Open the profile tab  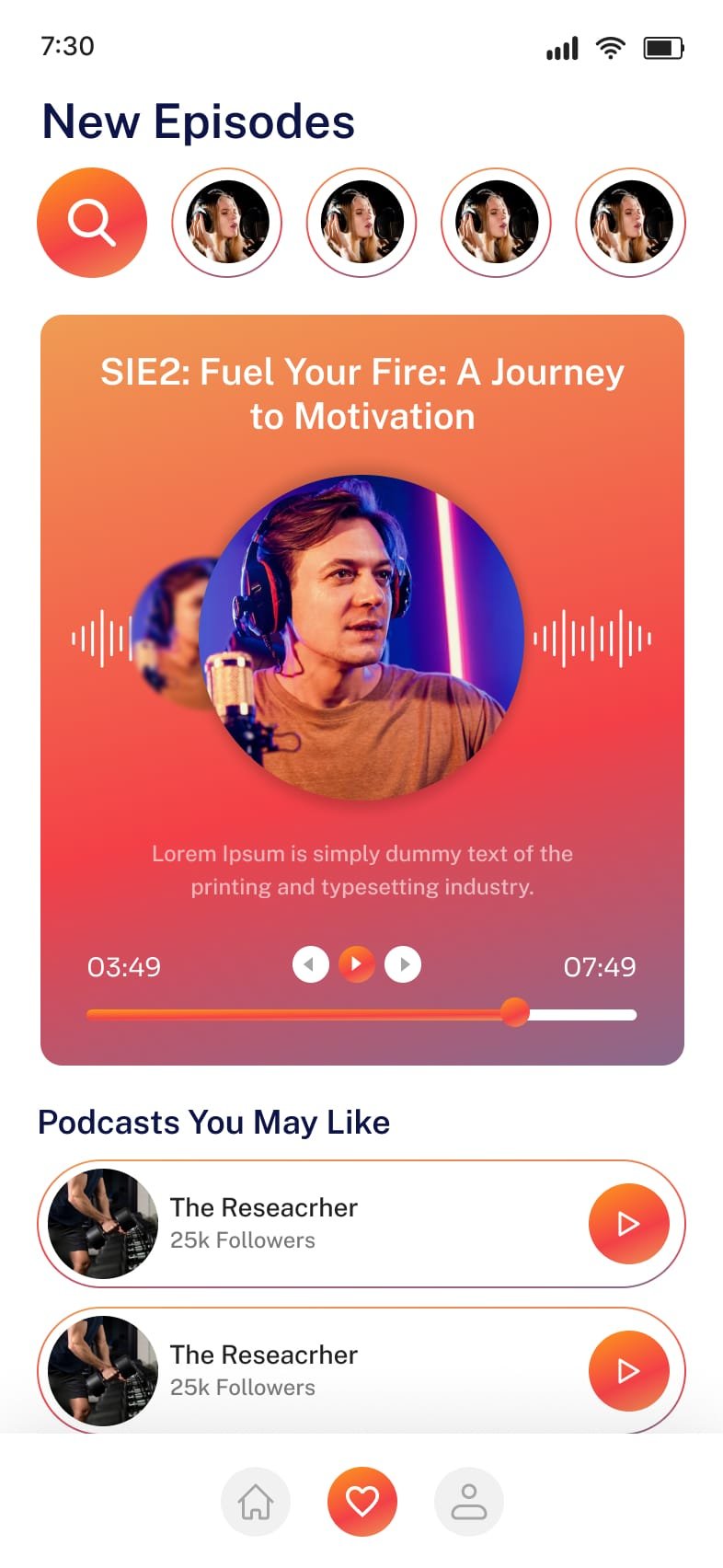[469, 1502]
